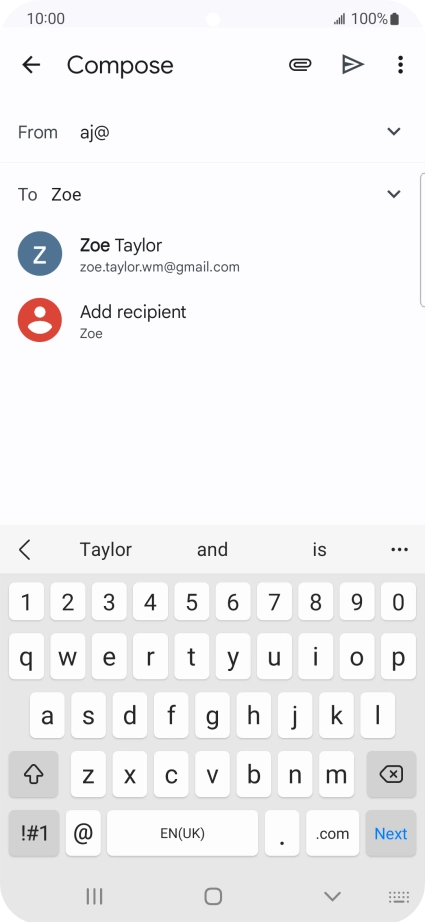The image size is (425, 922).
Task: Go back from the Compose screen
Action: 31,65
